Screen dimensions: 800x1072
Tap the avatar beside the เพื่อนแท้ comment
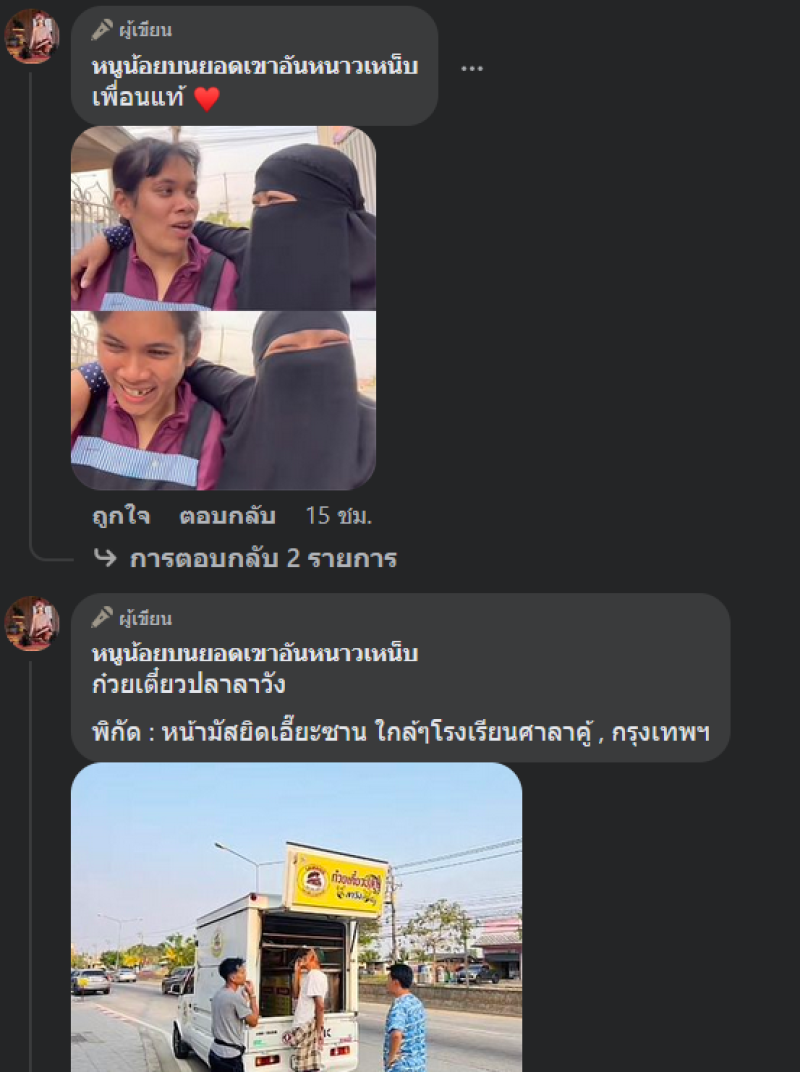click(x=32, y=37)
